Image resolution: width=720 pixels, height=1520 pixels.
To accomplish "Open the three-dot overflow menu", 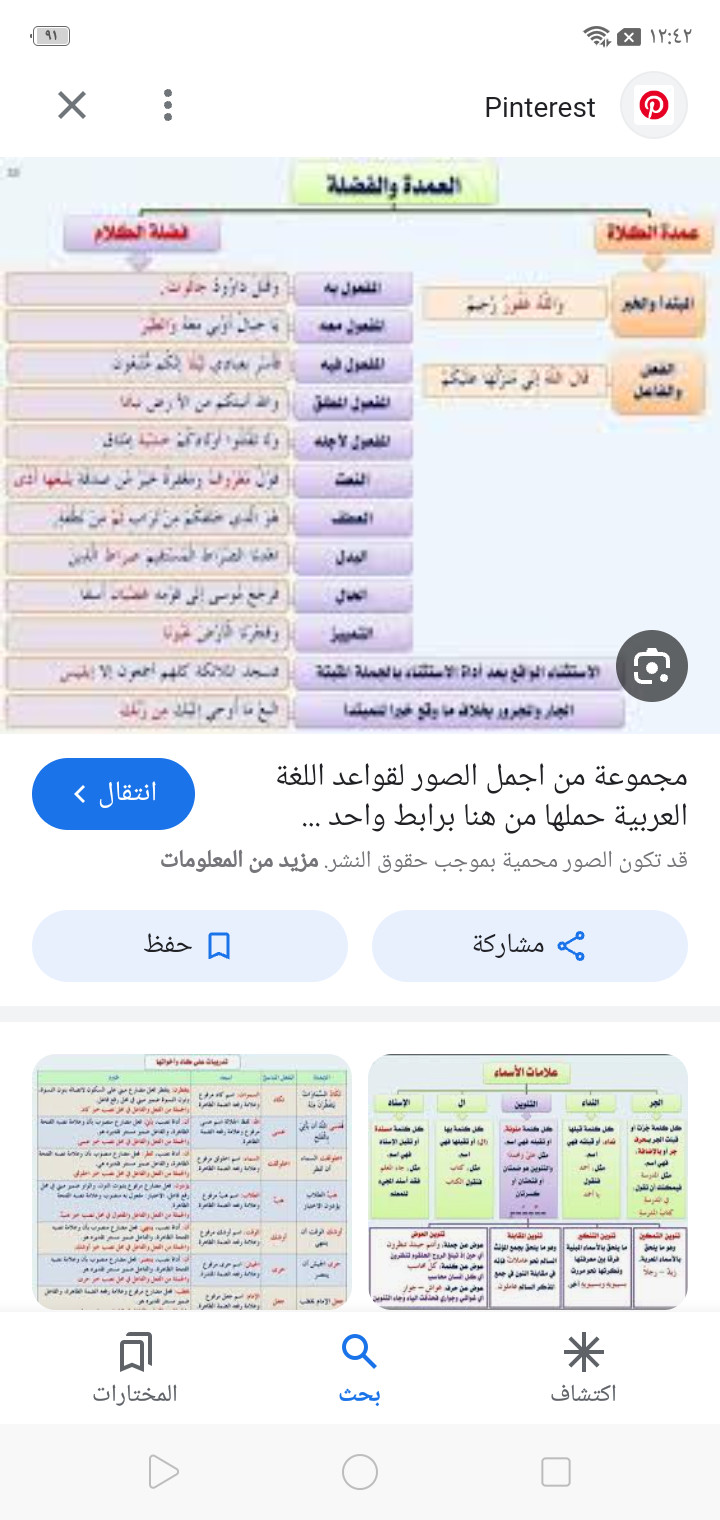I will pos(168,105).
